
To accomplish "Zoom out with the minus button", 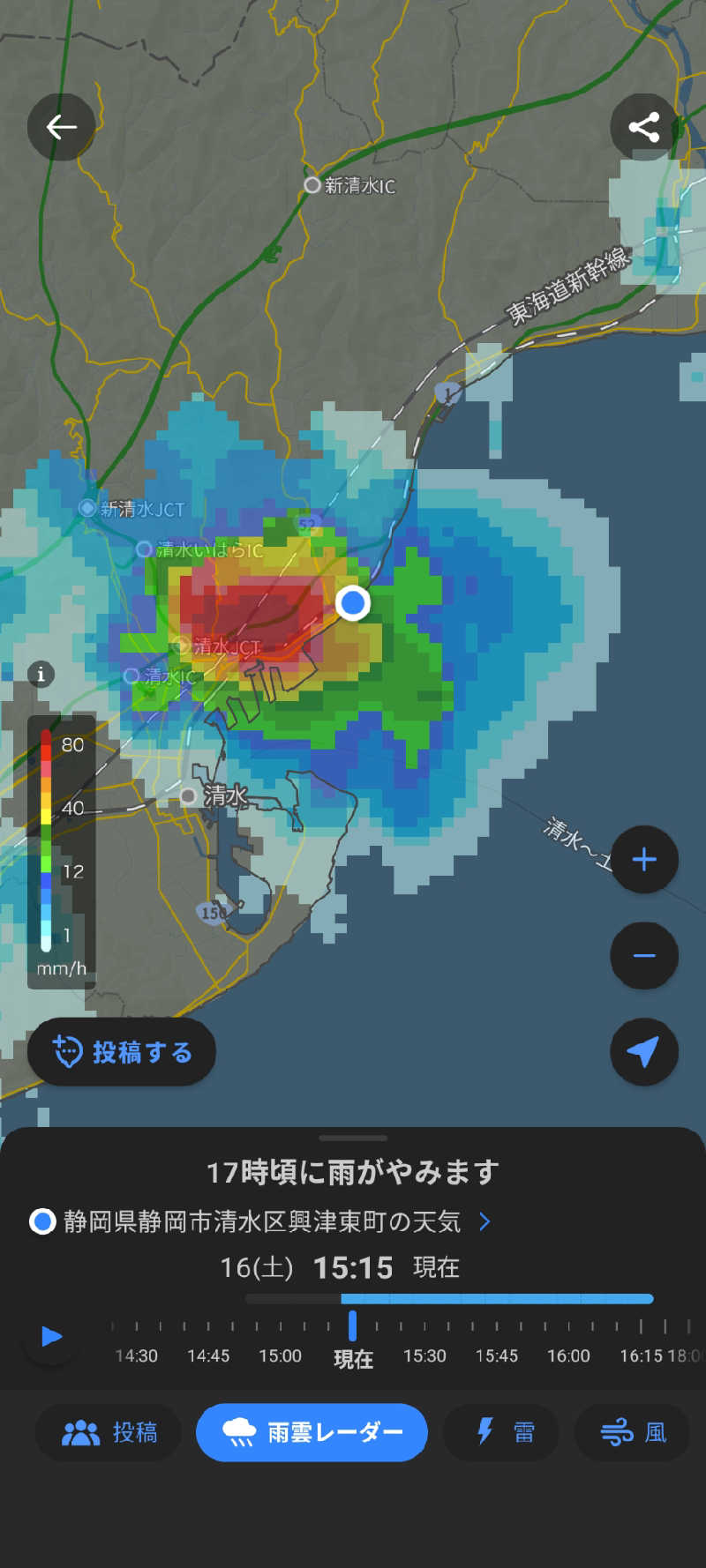I will coord(644,956).
